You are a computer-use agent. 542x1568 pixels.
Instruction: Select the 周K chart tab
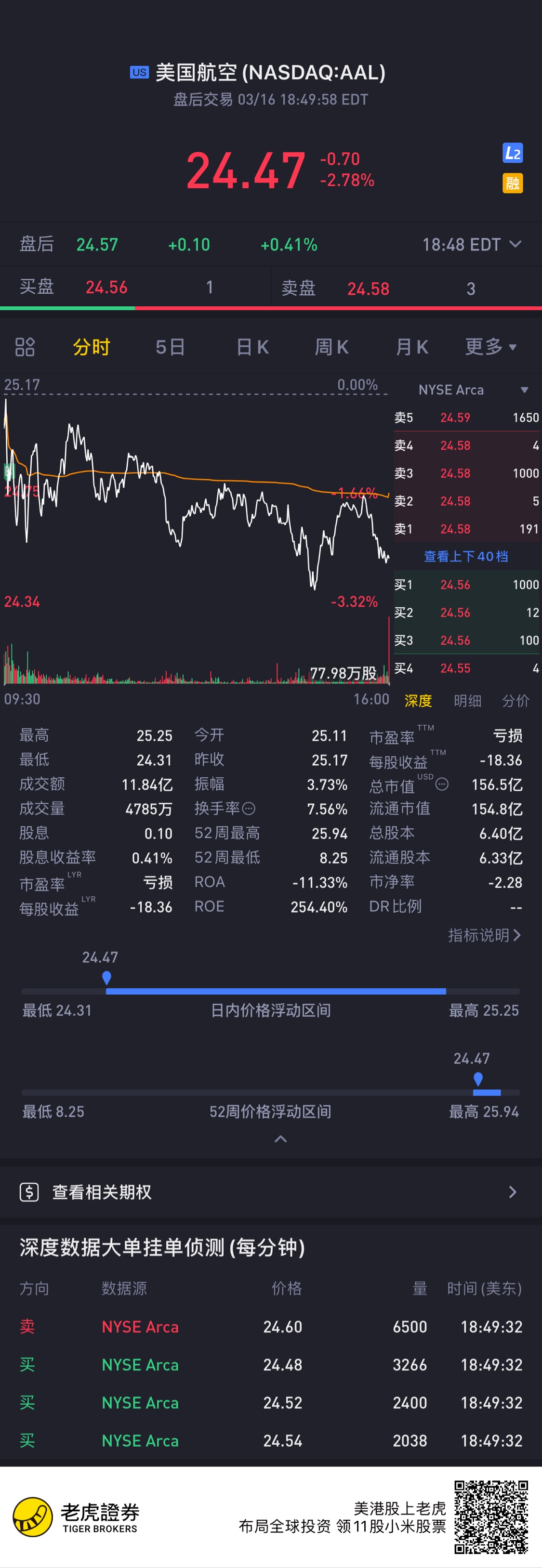coord(332,347)
